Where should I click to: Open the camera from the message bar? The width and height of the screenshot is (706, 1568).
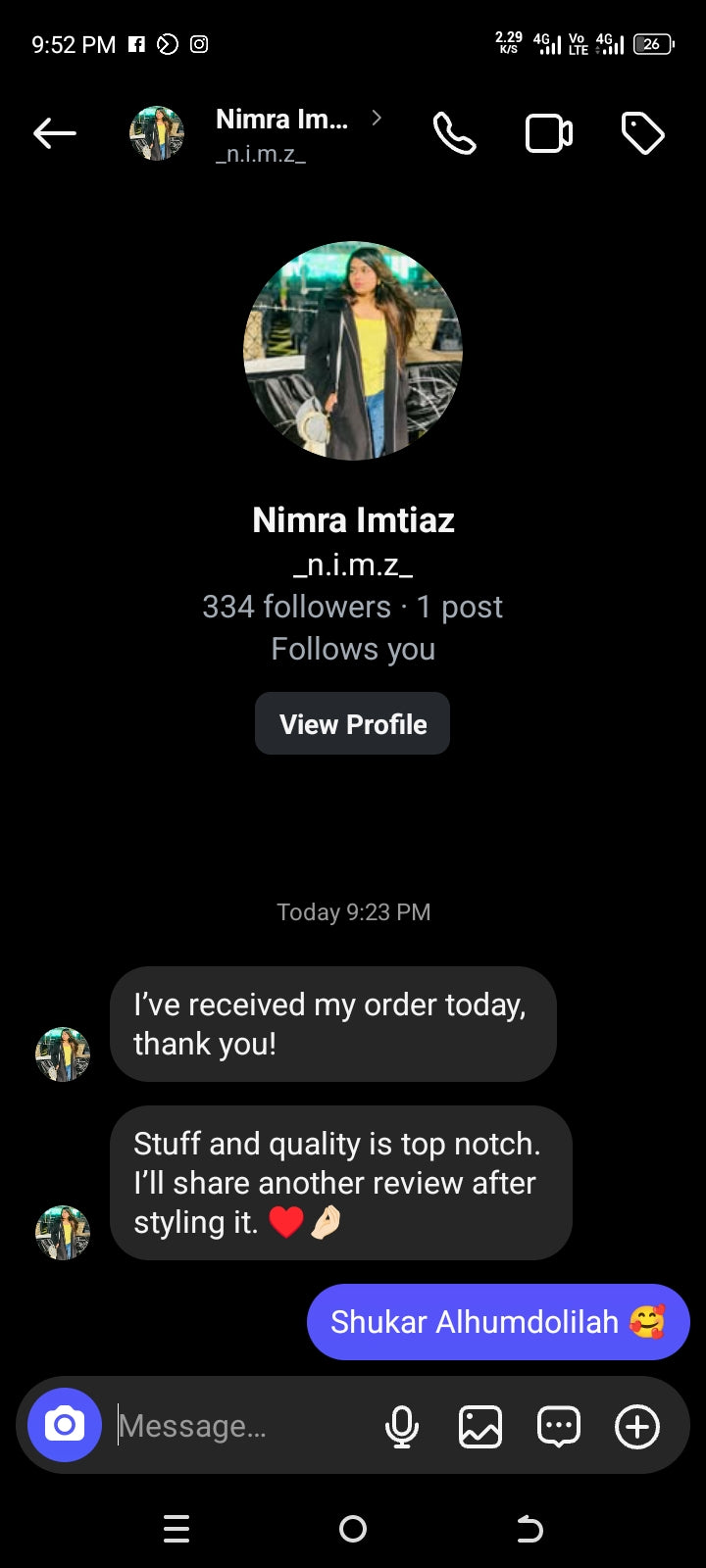pyautogui.click(x=65, y=1425)
